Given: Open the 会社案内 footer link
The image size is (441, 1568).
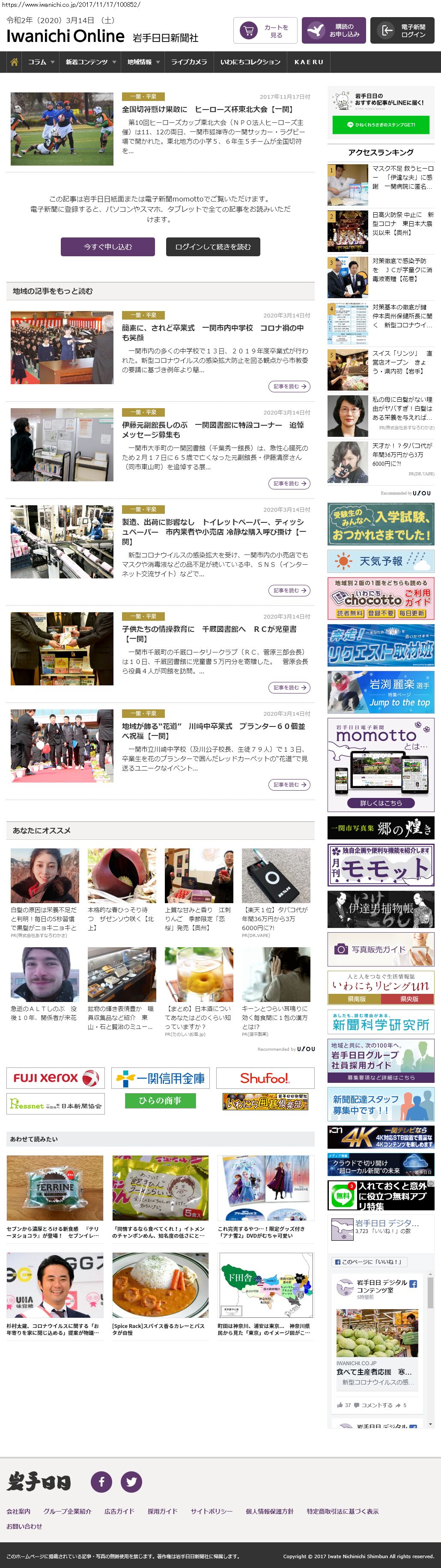Looking at the screenshot, I should (x=18, y=1511).
